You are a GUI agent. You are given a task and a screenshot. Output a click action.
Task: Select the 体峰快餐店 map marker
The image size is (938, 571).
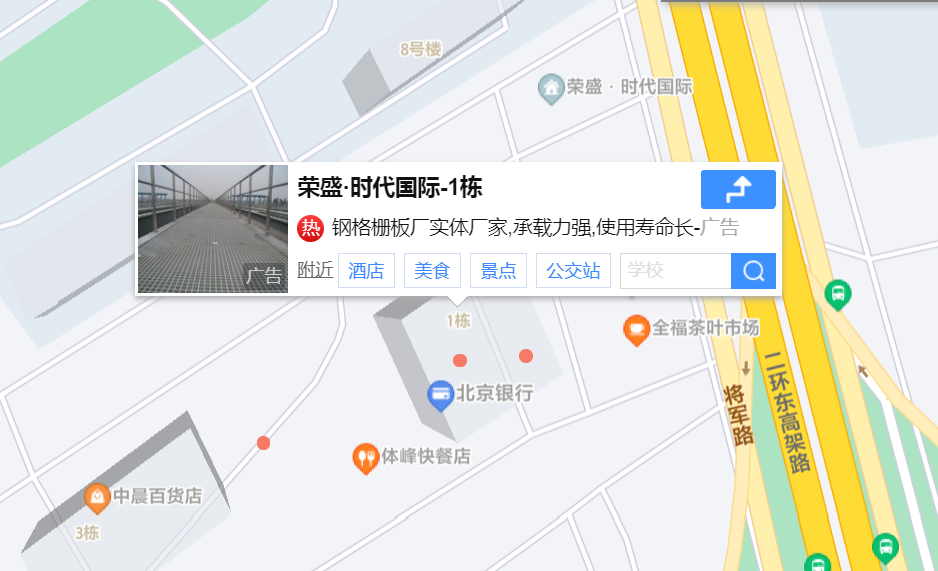coord(366,458)
